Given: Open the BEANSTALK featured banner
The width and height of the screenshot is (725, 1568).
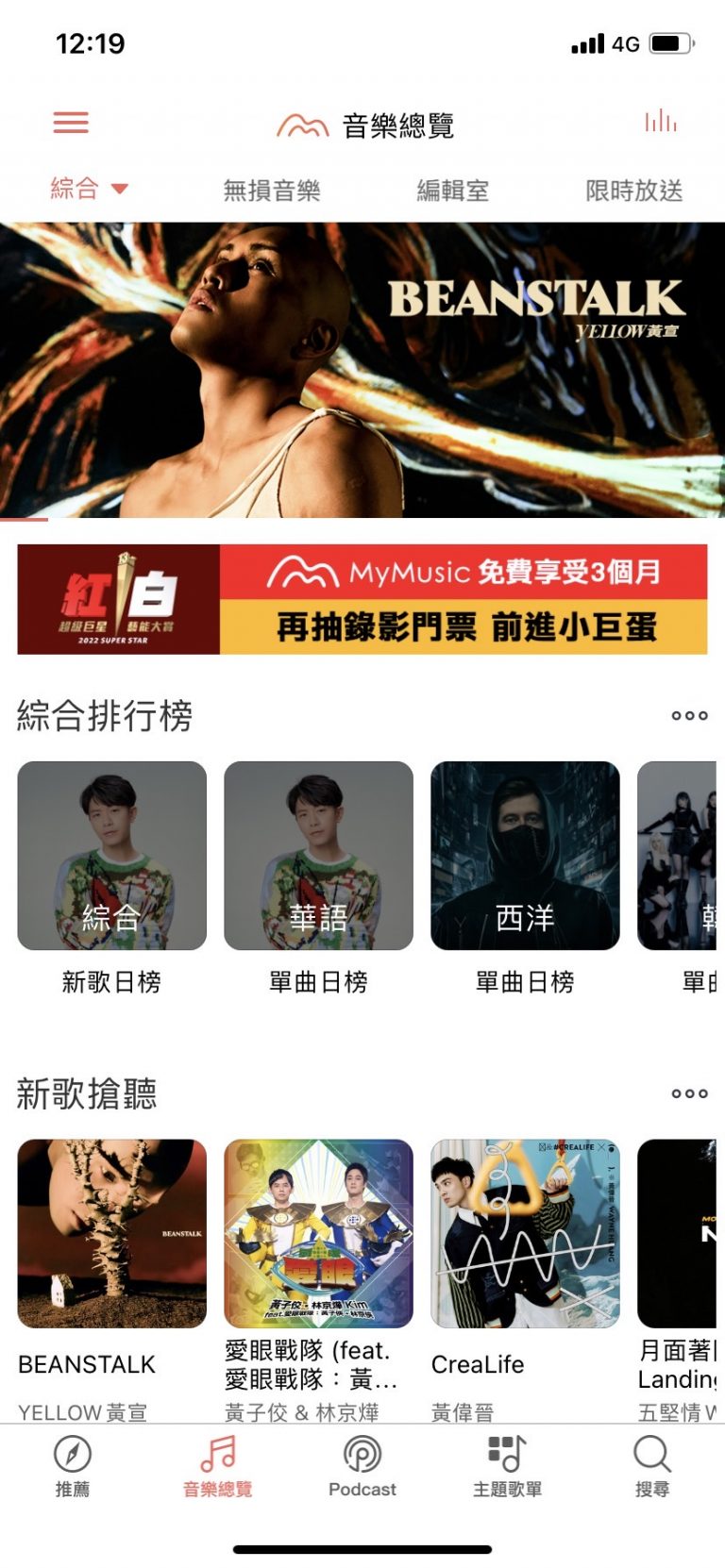Looking at the screenshot, I should click(x=362, y=370).
